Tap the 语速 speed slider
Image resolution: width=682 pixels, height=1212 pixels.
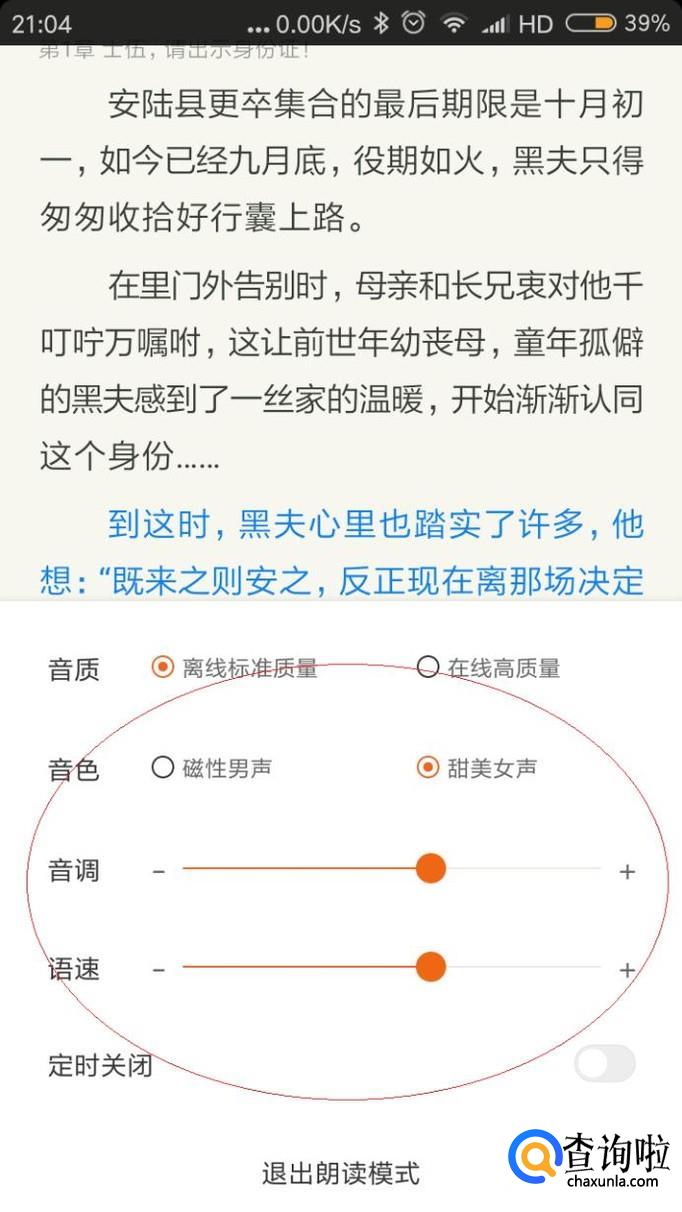392,968
